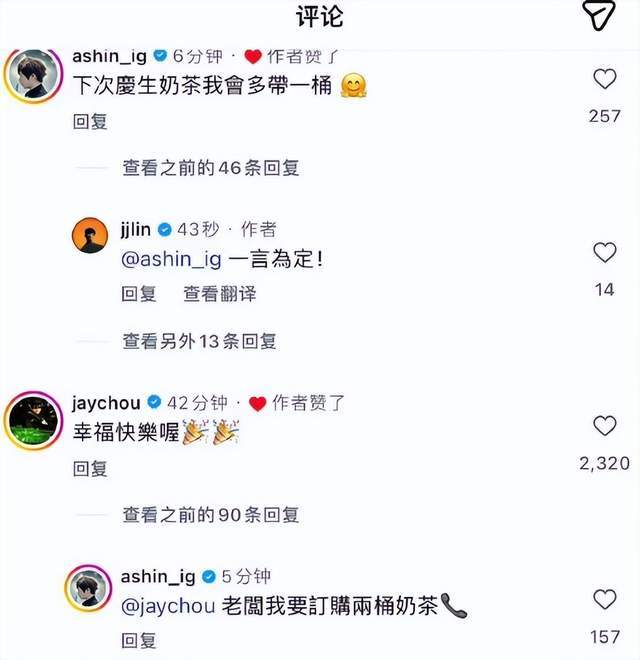Like jaychou's 幸福快樂喔 comment

[604, 426]
